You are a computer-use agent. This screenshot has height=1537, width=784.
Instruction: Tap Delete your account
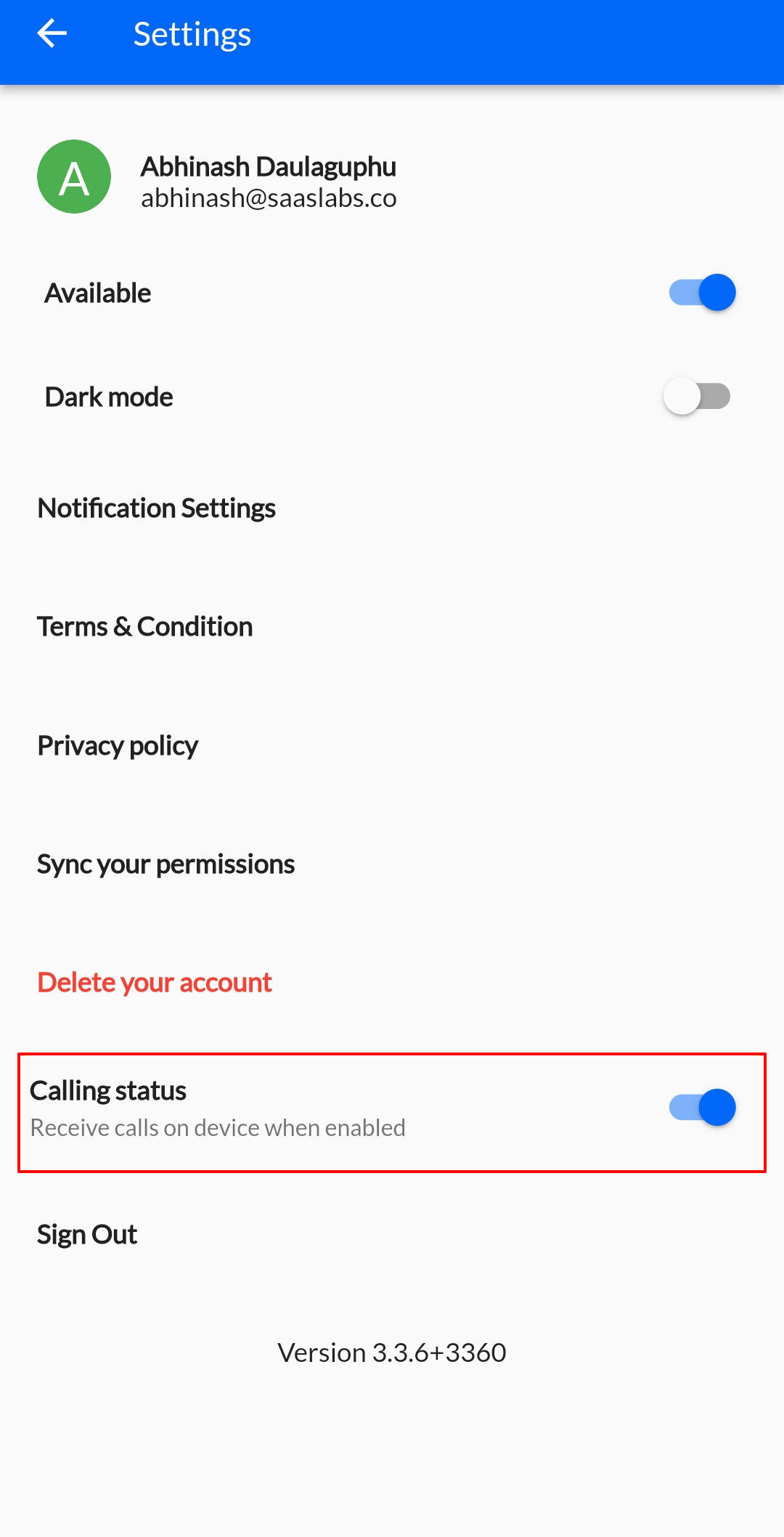pyautogui.click(x=155, y=983)
